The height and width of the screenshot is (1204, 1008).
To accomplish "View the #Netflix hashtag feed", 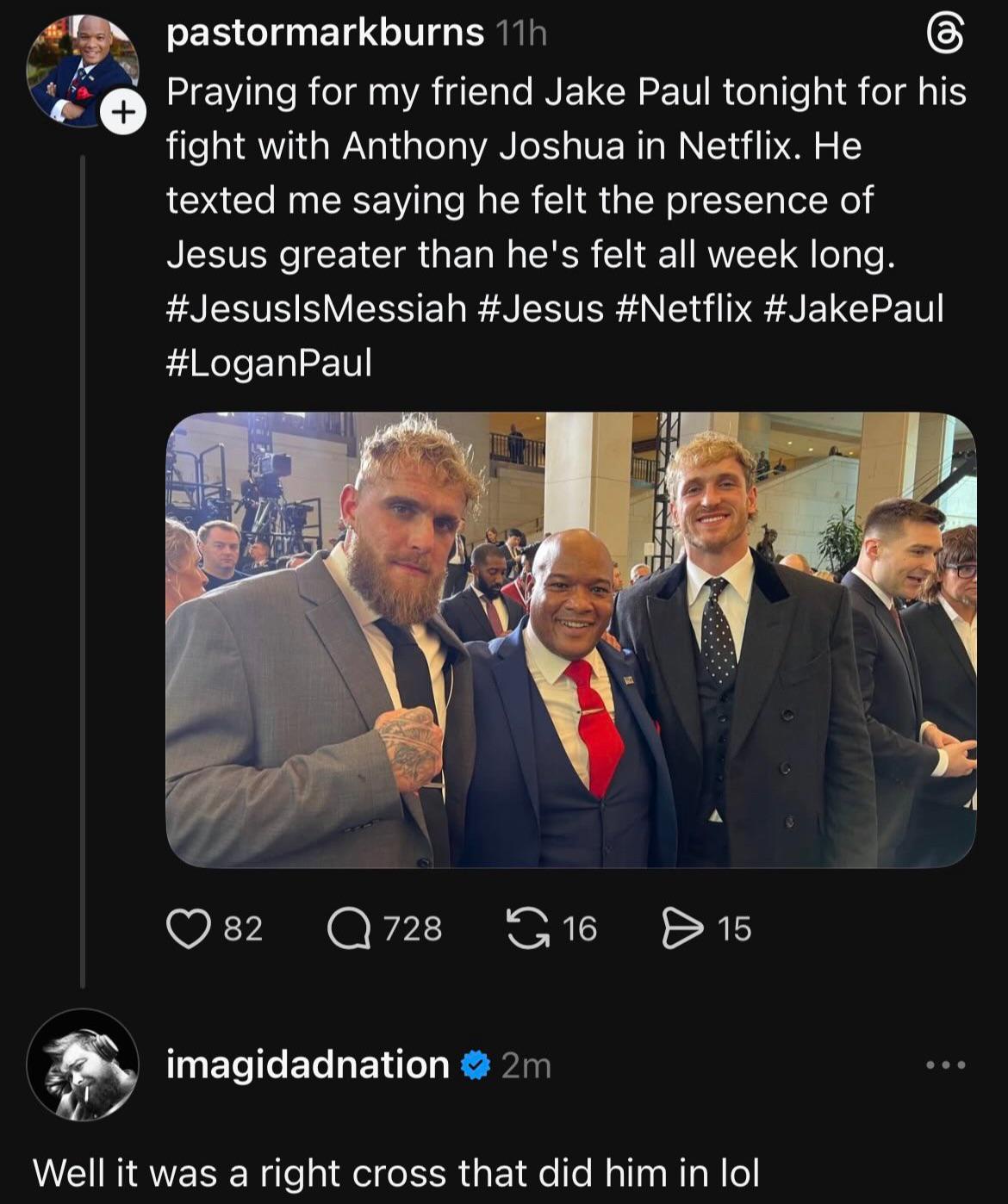I will [684, 308].
